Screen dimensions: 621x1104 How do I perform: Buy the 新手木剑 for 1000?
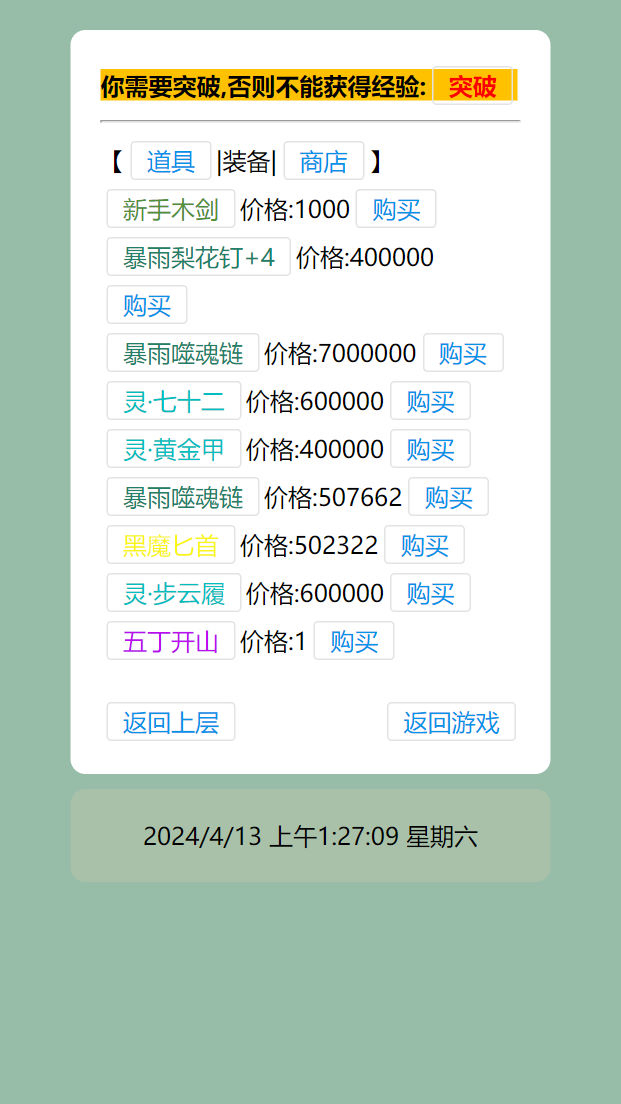[x=396, y=209]
